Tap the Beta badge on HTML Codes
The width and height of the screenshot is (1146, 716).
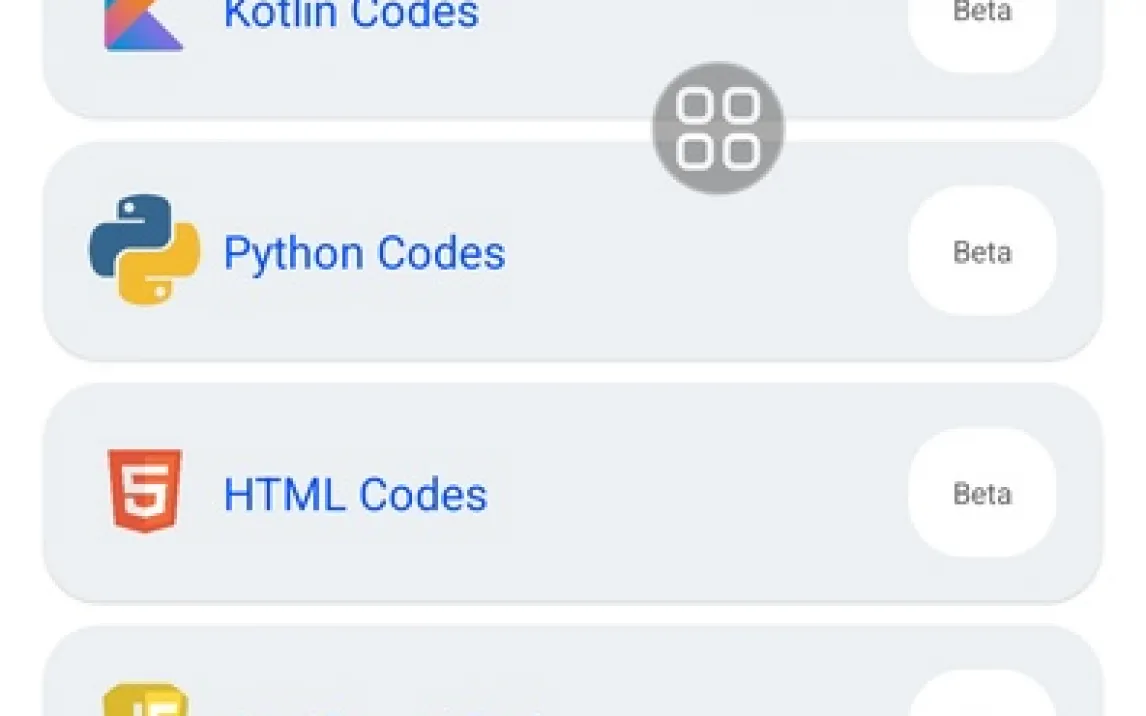coord(981,494)
